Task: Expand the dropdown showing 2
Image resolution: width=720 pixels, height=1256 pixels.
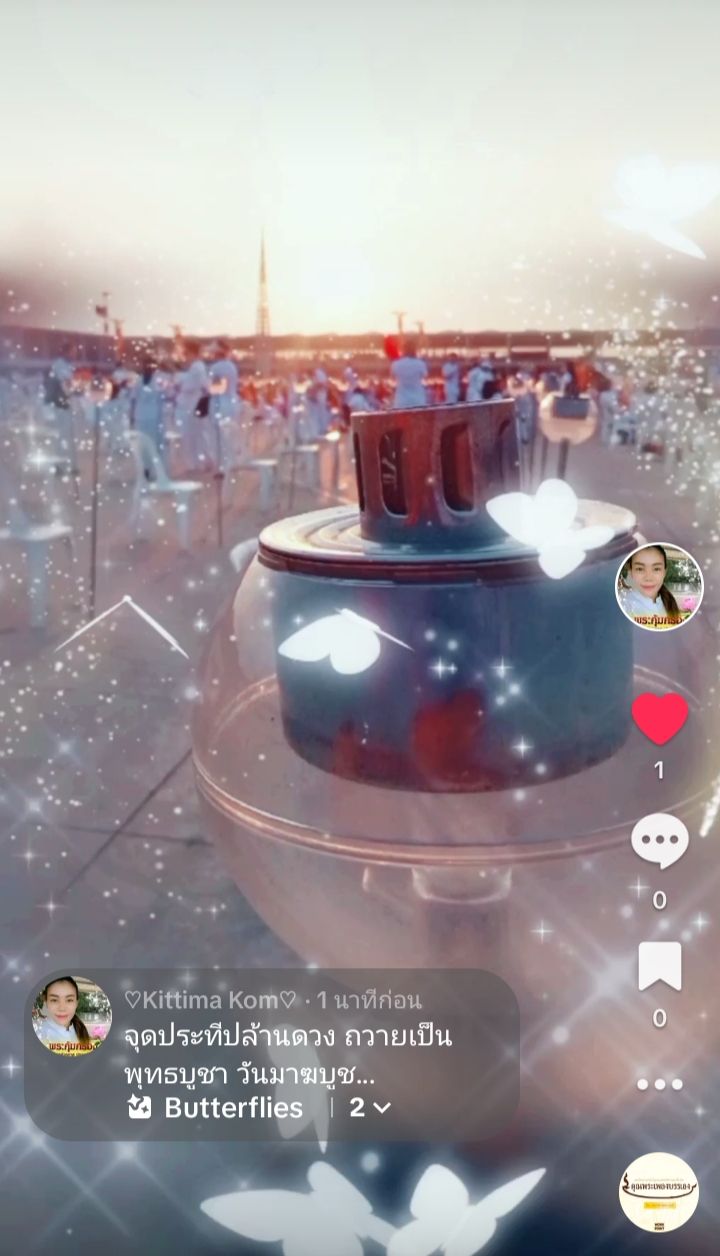Action: pos(369,1107)
